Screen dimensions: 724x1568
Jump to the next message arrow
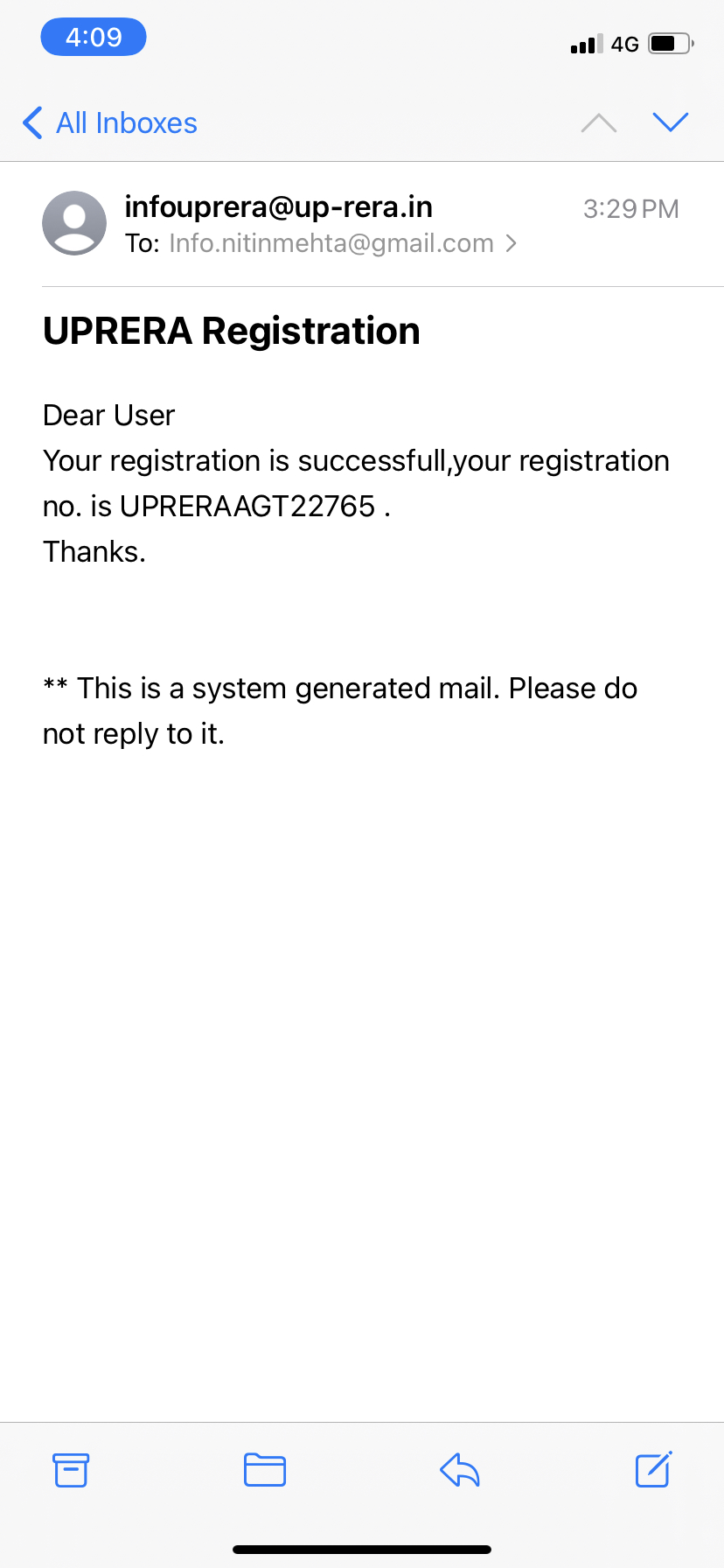670,122
